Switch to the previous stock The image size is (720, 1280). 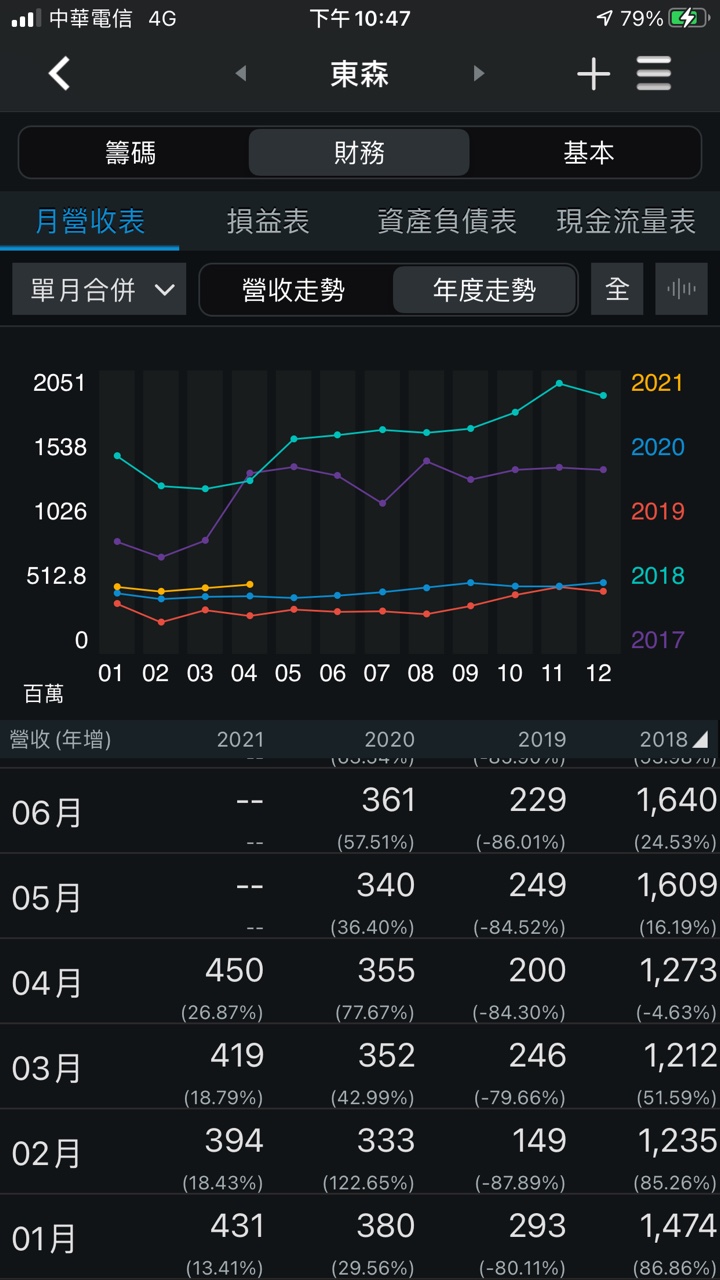pos(240,74)
